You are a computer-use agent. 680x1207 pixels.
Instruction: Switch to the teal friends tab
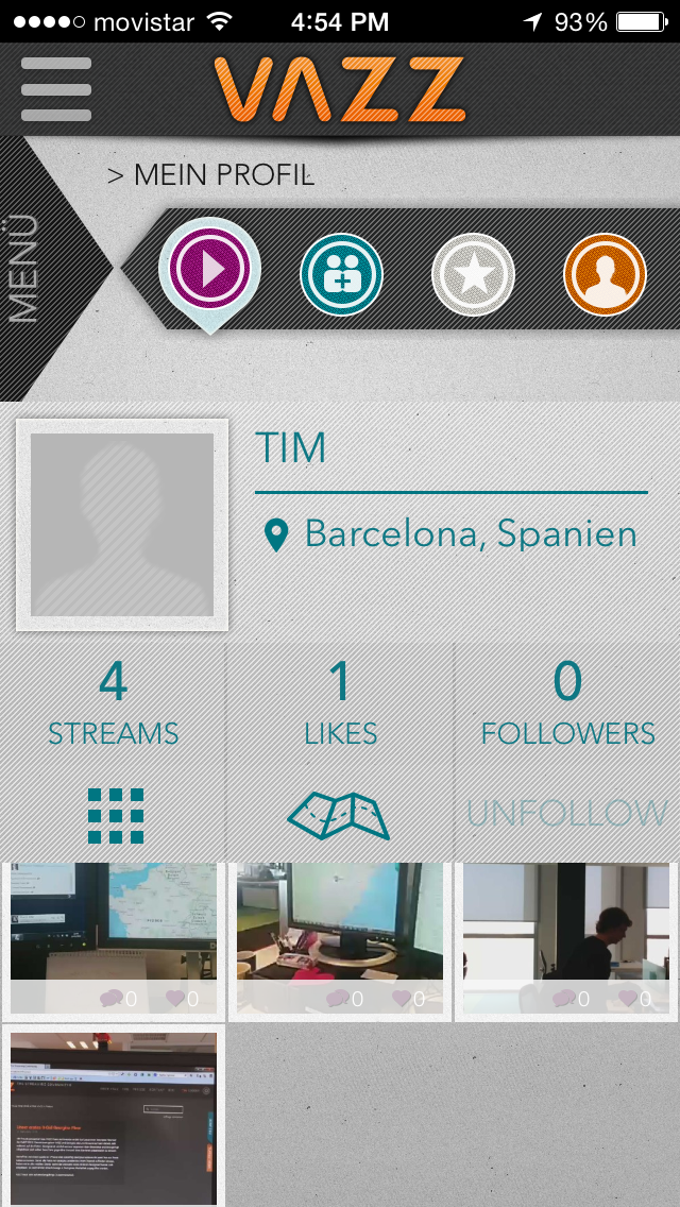[x=342, y=275]
